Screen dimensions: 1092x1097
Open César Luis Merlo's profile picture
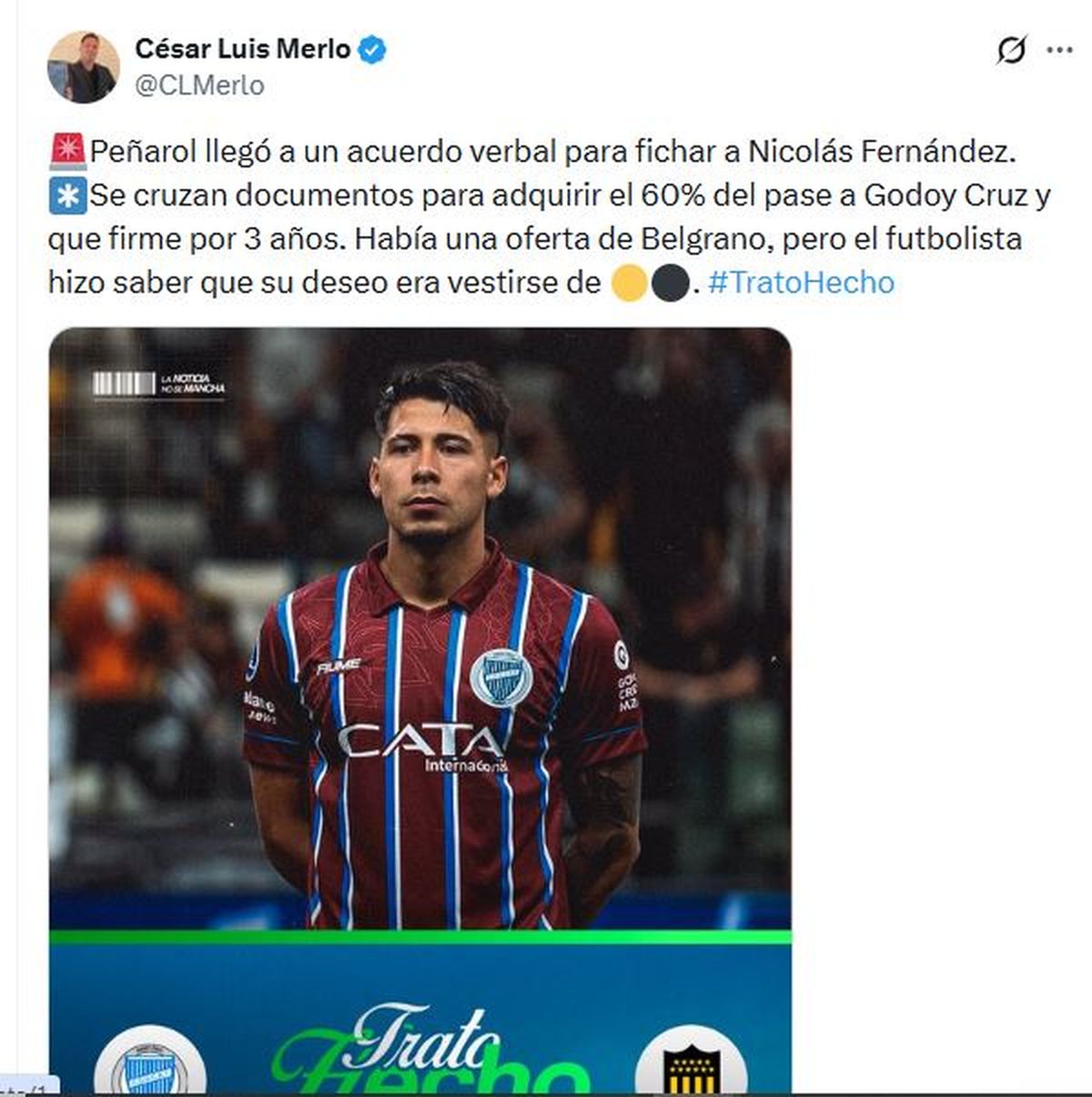[83, 66]
